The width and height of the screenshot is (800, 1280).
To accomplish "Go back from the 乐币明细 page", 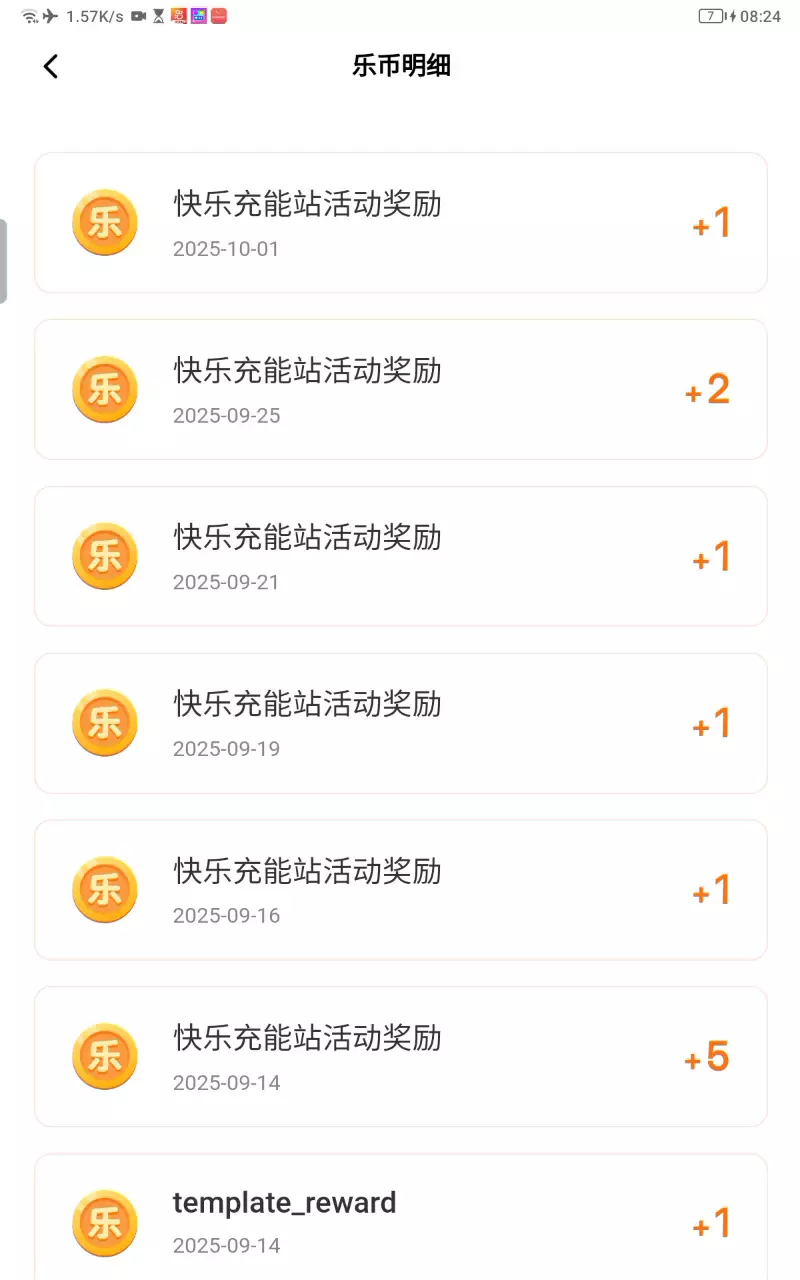I will 51,67.
